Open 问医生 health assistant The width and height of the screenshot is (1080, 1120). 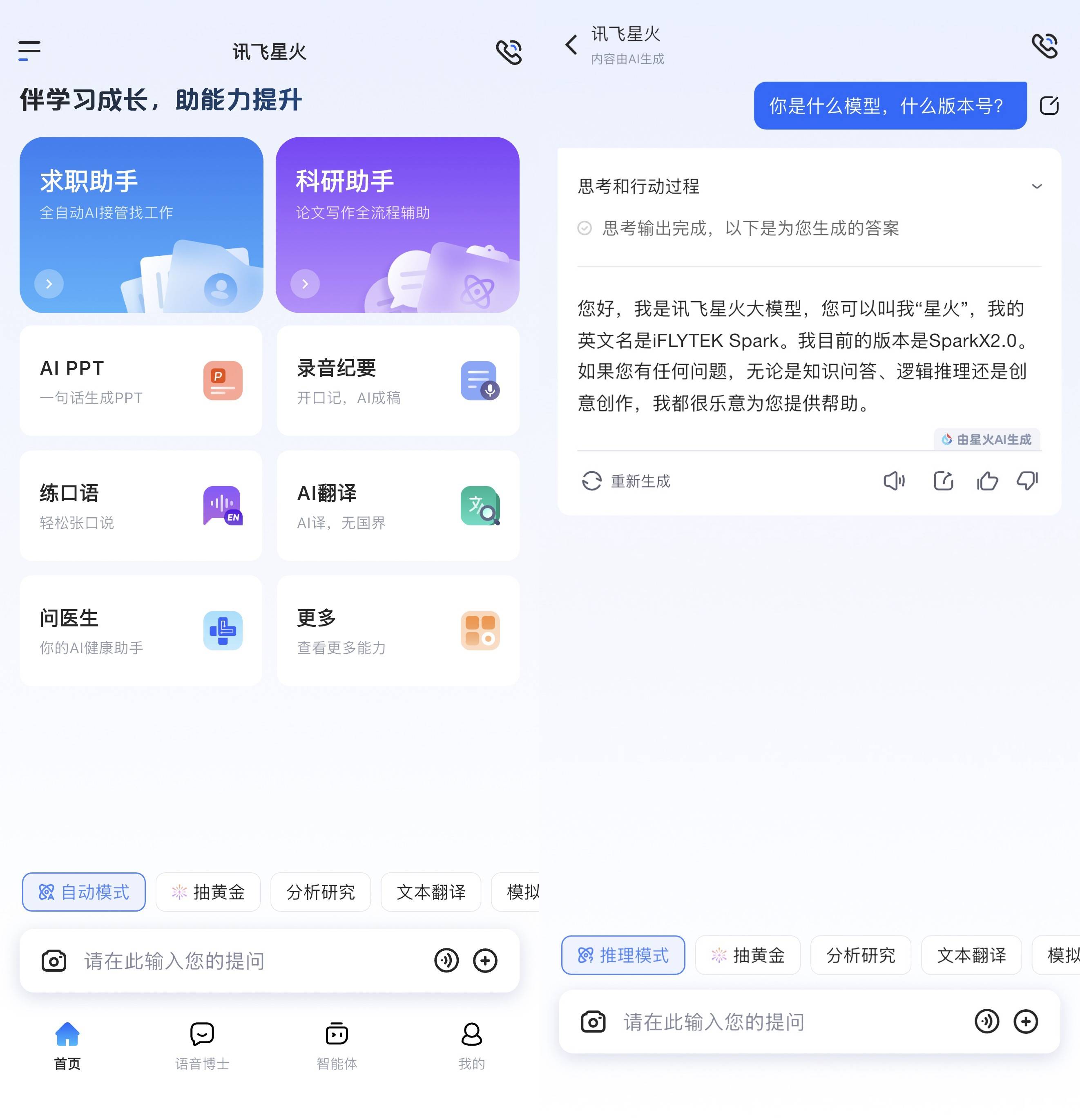[141, 631]
